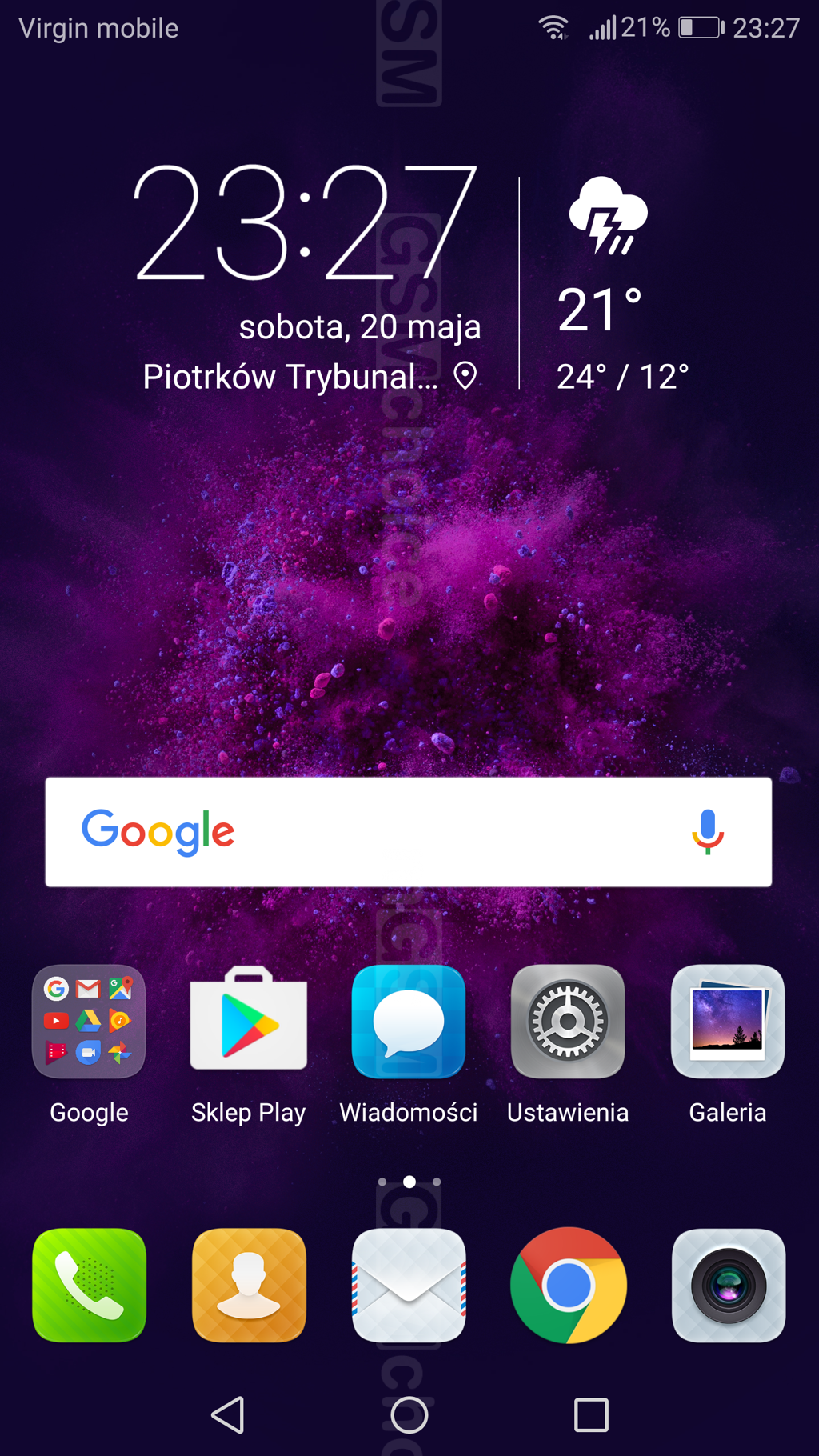Start Google voice search with the microphone
The width and height of the screenshot is (819, 1456).
(707, 832)
